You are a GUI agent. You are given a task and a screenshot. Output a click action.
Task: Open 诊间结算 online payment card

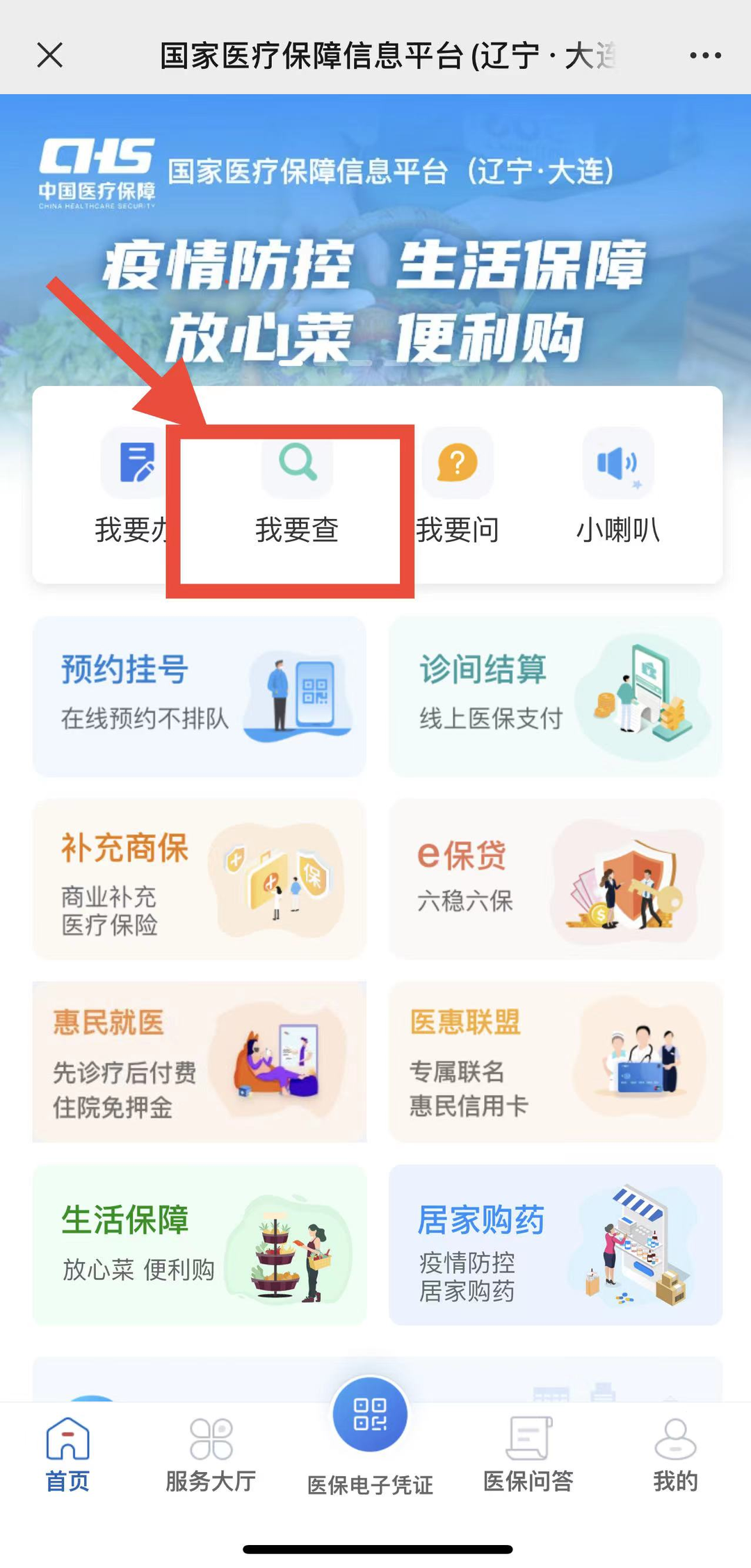tap(555, 696)
